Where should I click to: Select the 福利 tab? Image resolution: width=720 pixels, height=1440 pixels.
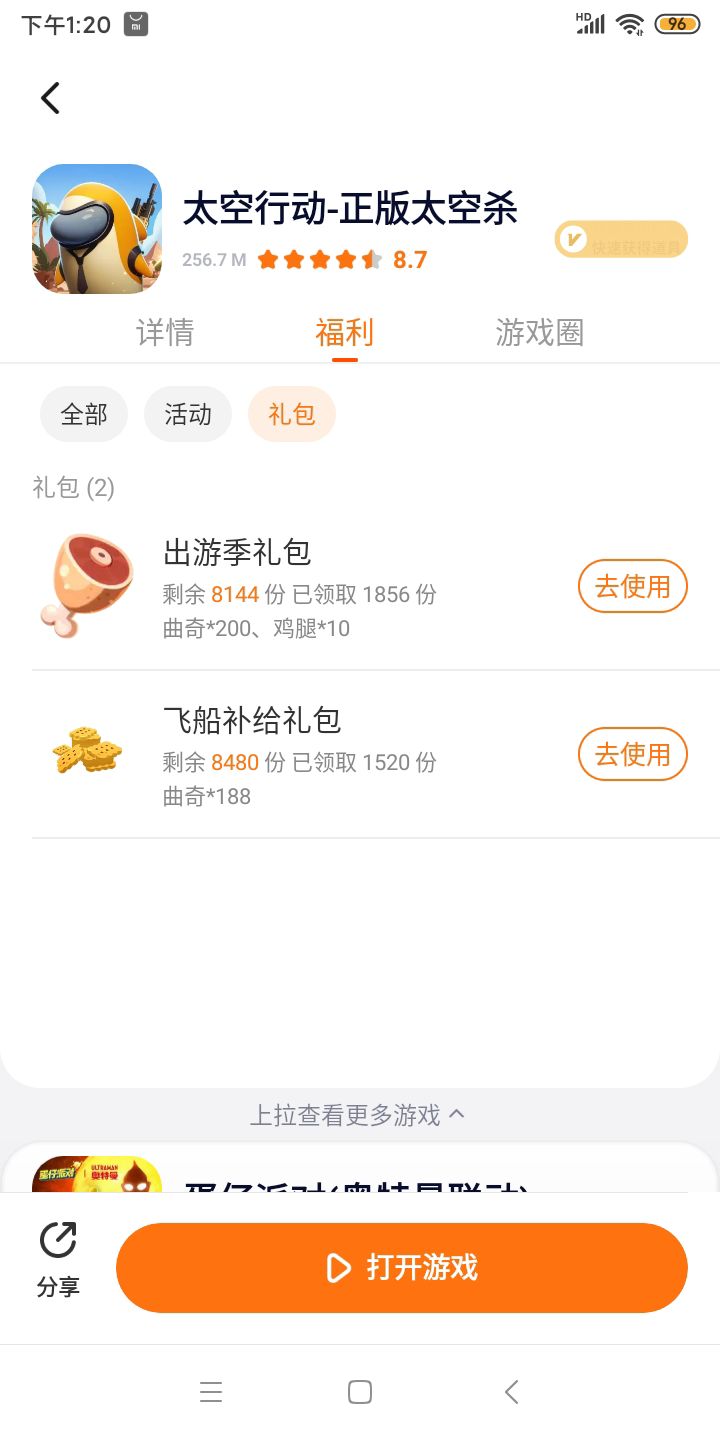[x=345, y=332]
